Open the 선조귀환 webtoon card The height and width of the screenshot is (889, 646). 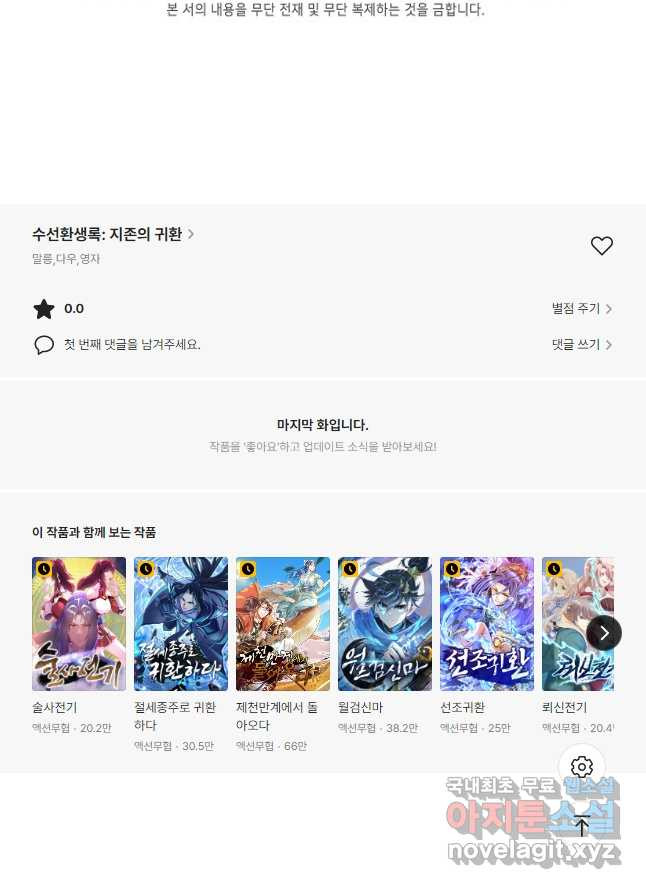click(x=487, y=624)
